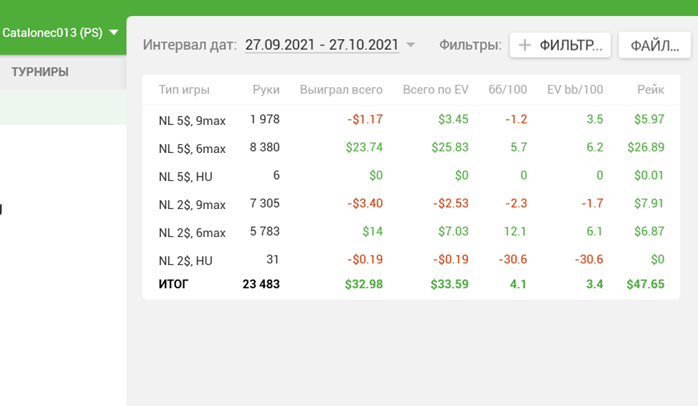The image size is (698, 406).
Task: Open the NL 2$, 9max row
Action: pyautogui.click(x=192, y=204)
